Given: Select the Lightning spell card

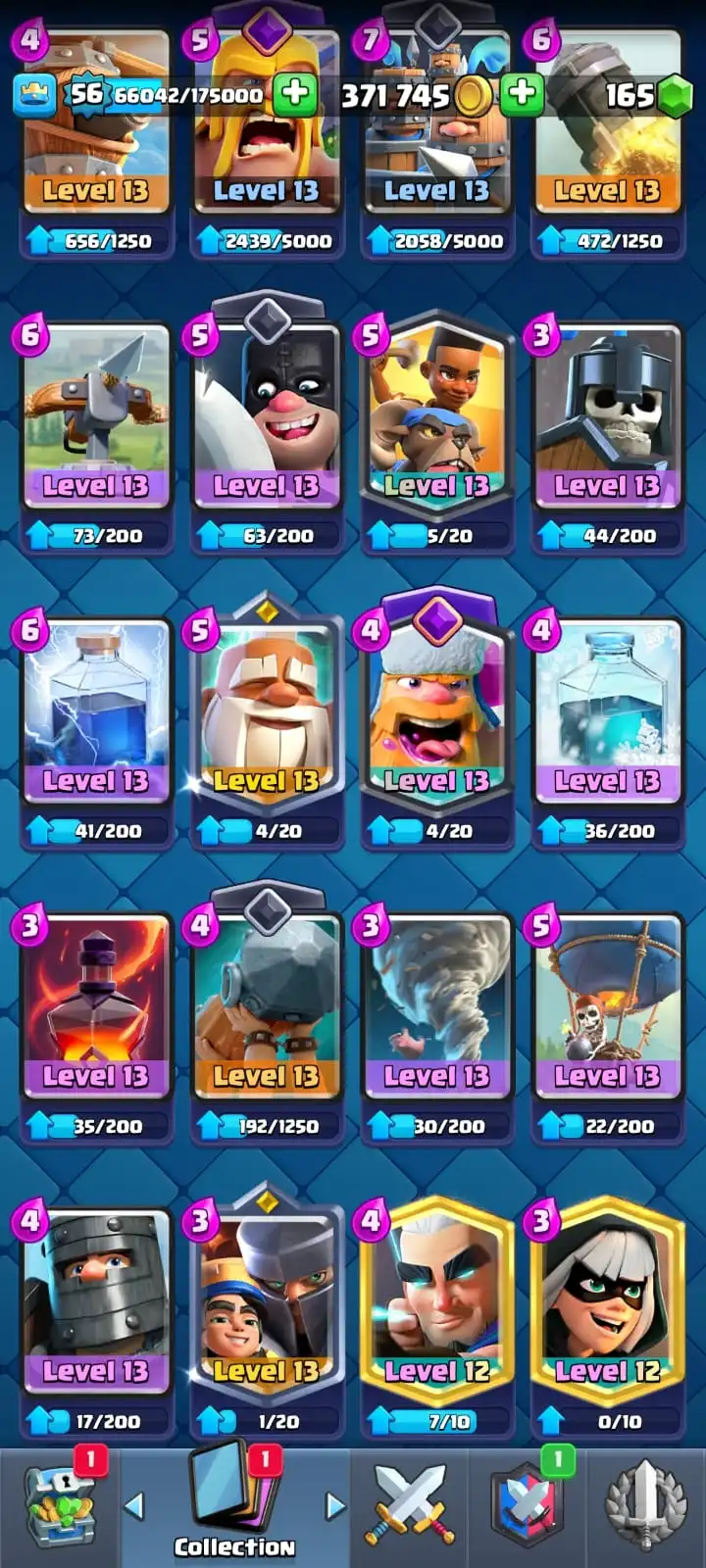Looking at the screenshot, I should pos(95,715).
